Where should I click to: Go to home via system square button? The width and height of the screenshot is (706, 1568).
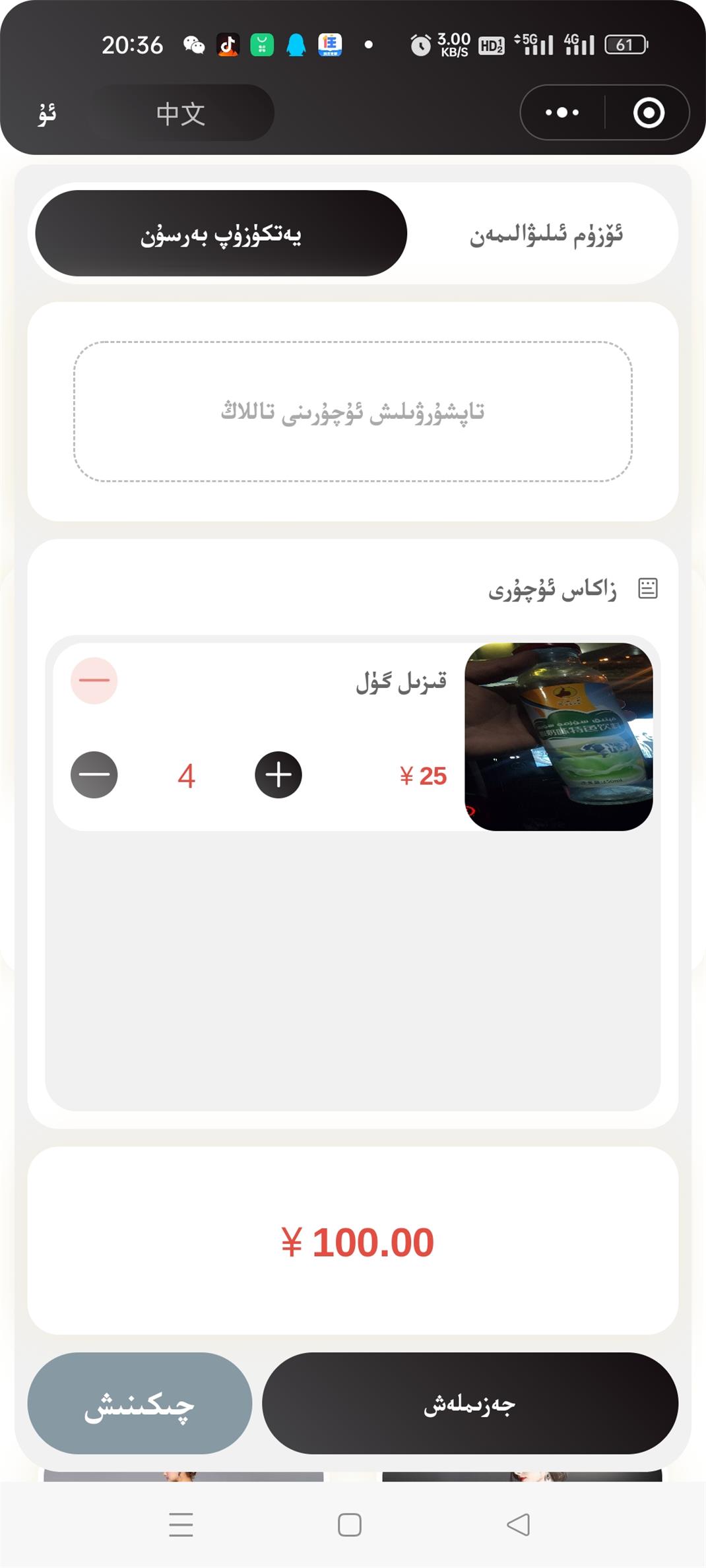pos(350,1524)
